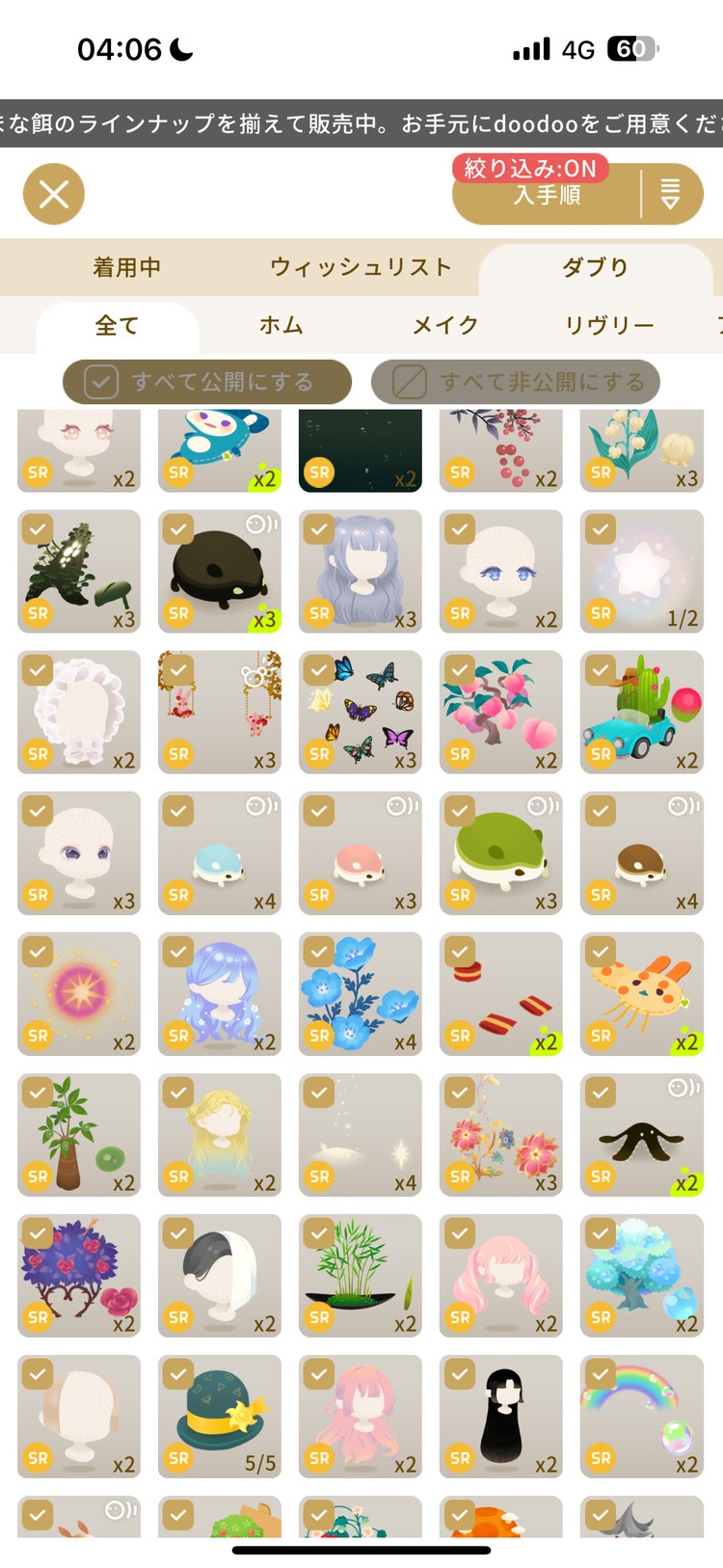Uncheck the peach tree item checkbox
723x1568 pixels.
pyautogui.click(x=460, y=669)
